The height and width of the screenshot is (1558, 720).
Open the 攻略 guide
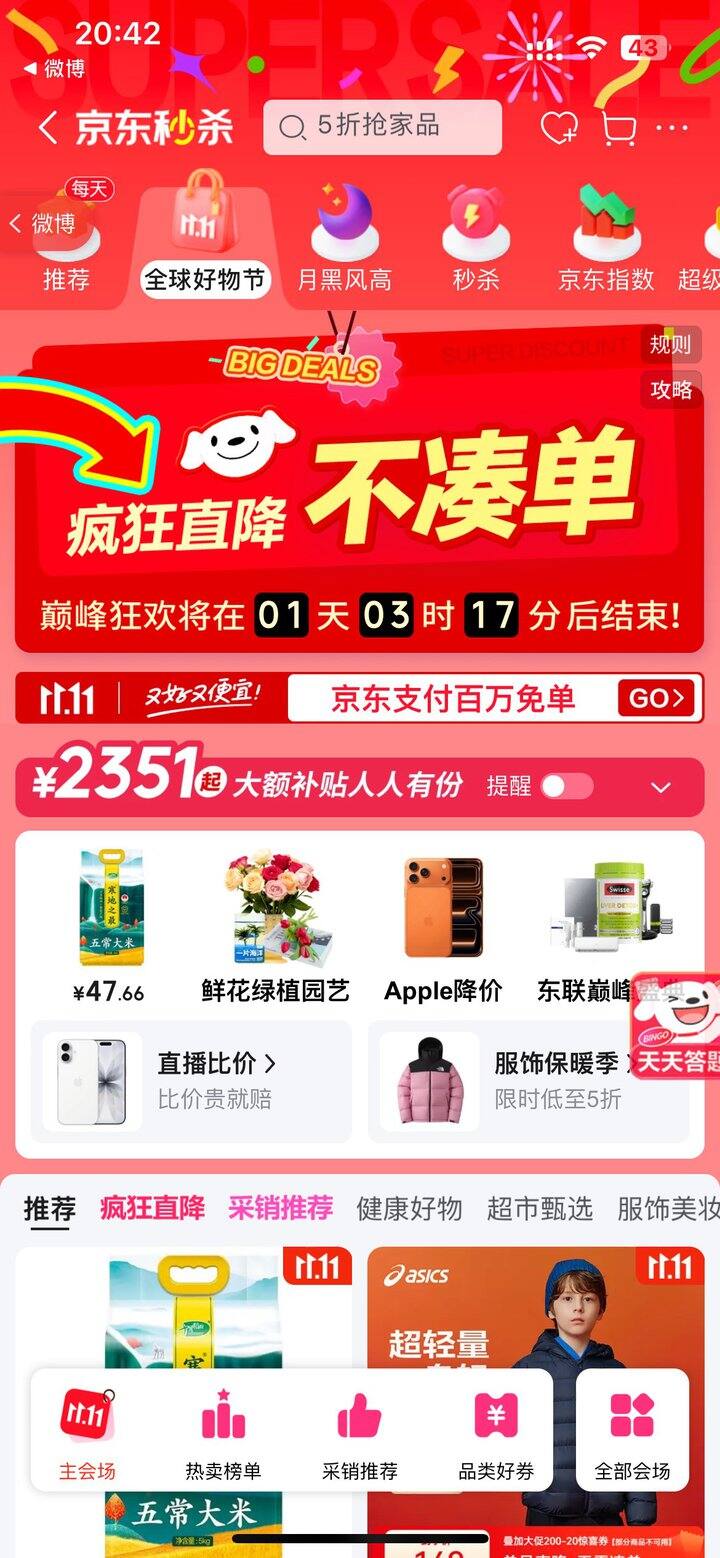670,389
